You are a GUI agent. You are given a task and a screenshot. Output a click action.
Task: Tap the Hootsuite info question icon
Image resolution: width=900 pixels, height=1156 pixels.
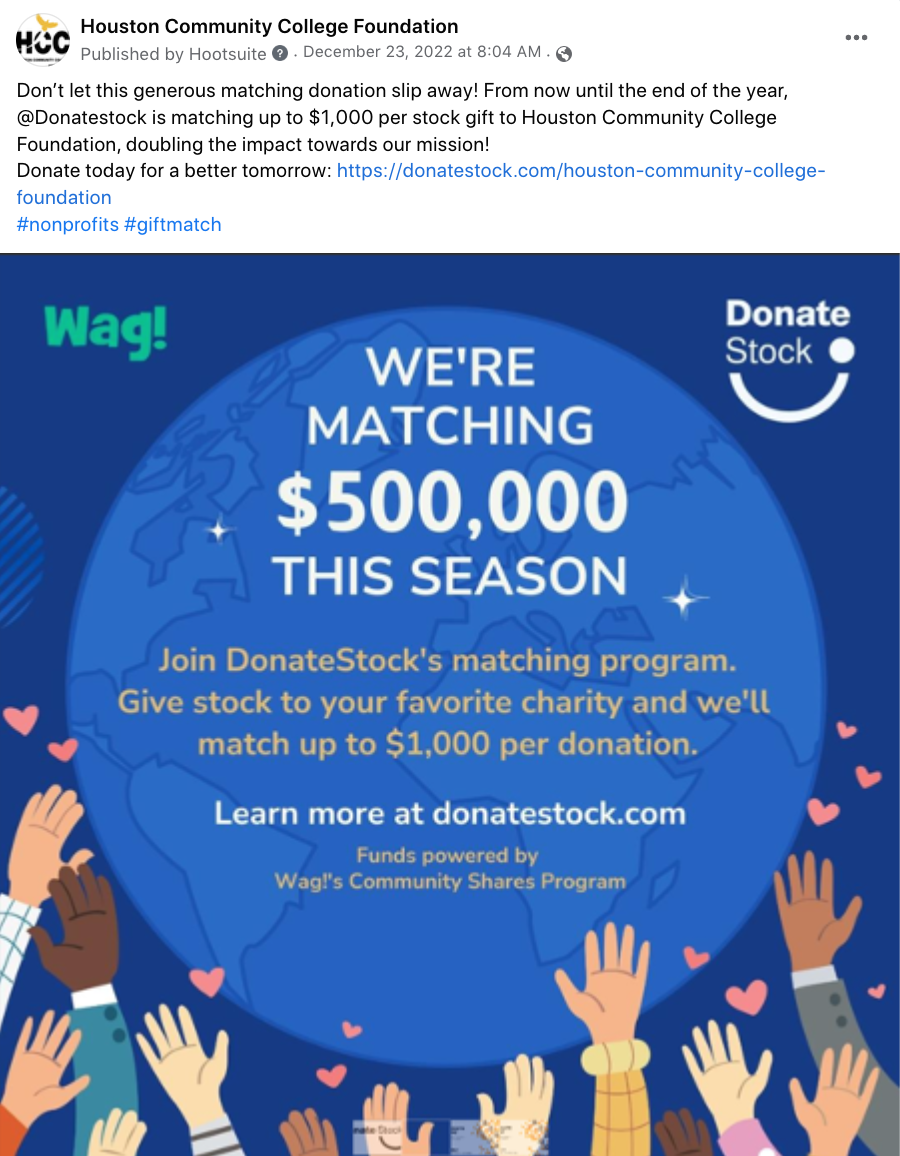281,53
